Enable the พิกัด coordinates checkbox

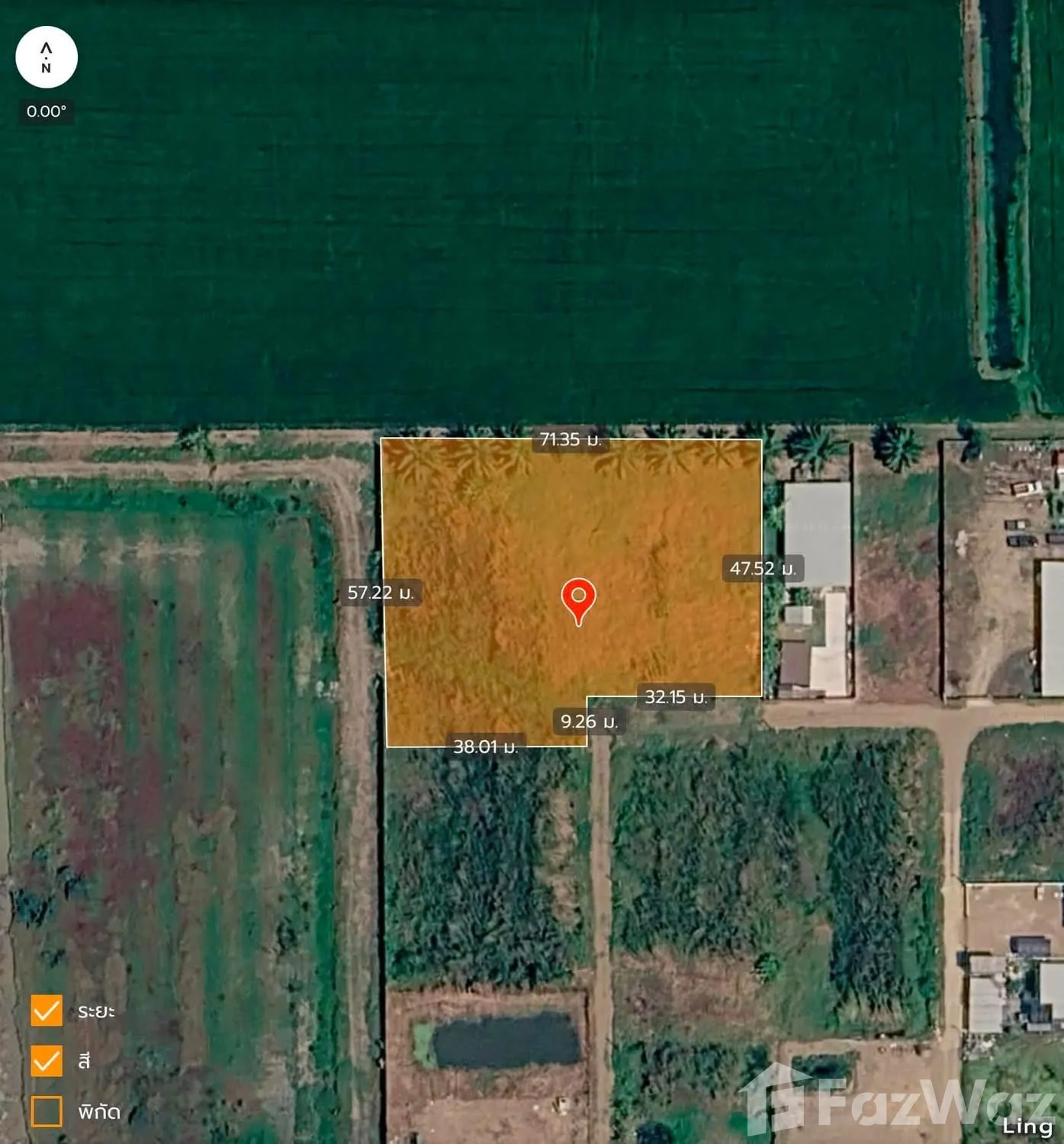click(47, 1111)
